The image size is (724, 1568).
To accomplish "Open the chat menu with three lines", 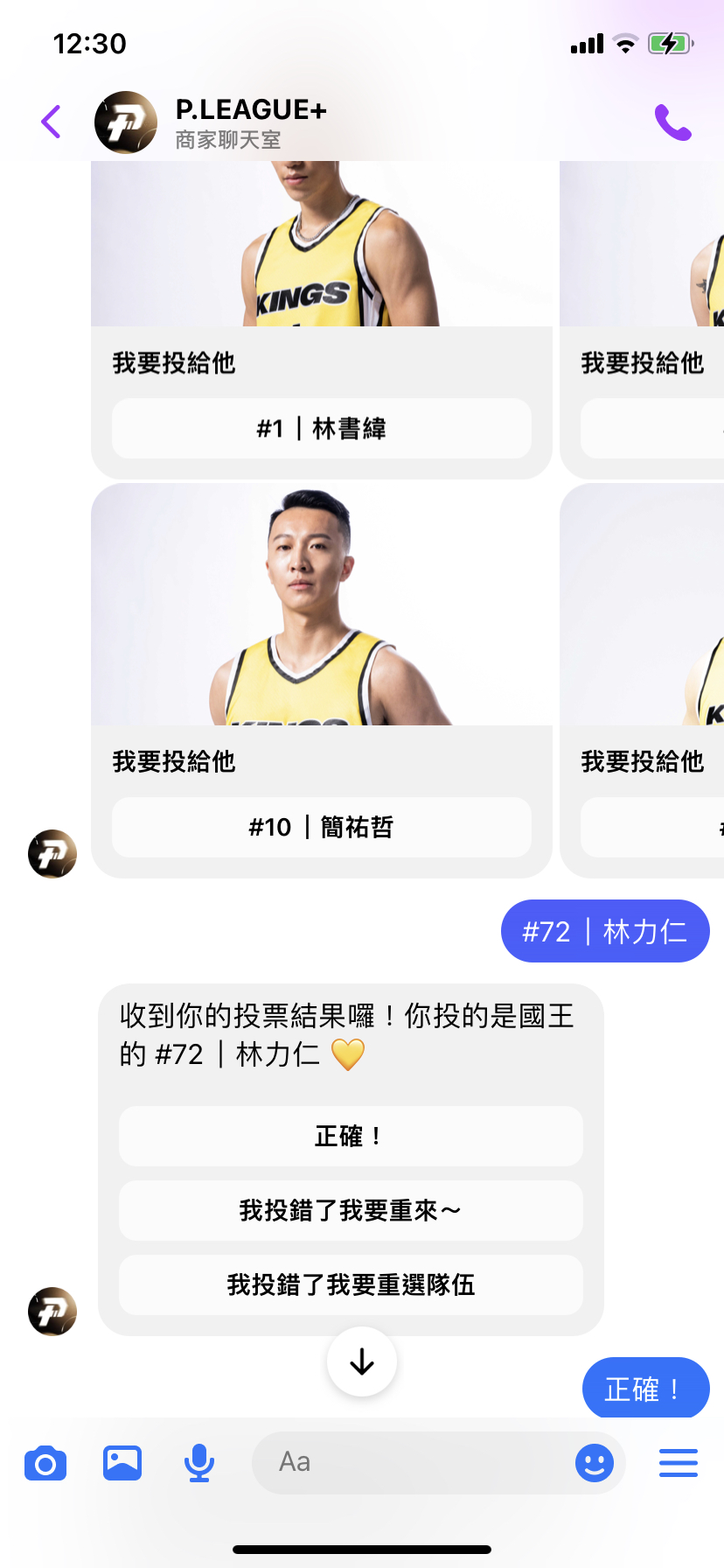I will (678, 1463).
